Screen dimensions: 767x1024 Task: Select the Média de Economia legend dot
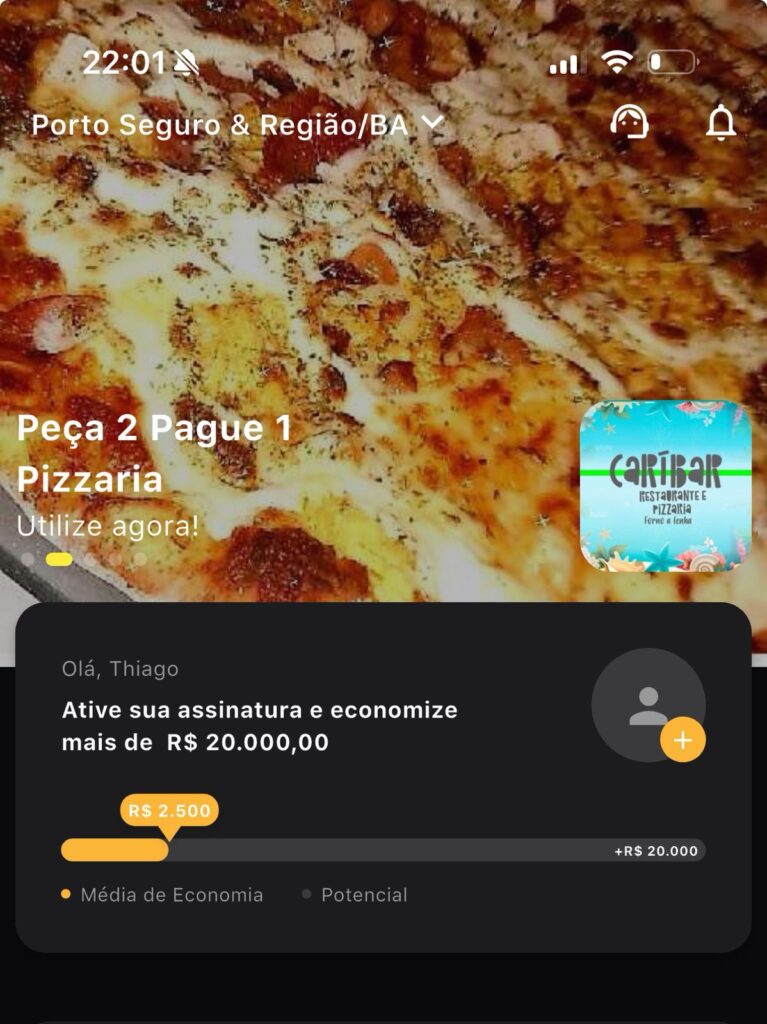(x=66, y=895)
